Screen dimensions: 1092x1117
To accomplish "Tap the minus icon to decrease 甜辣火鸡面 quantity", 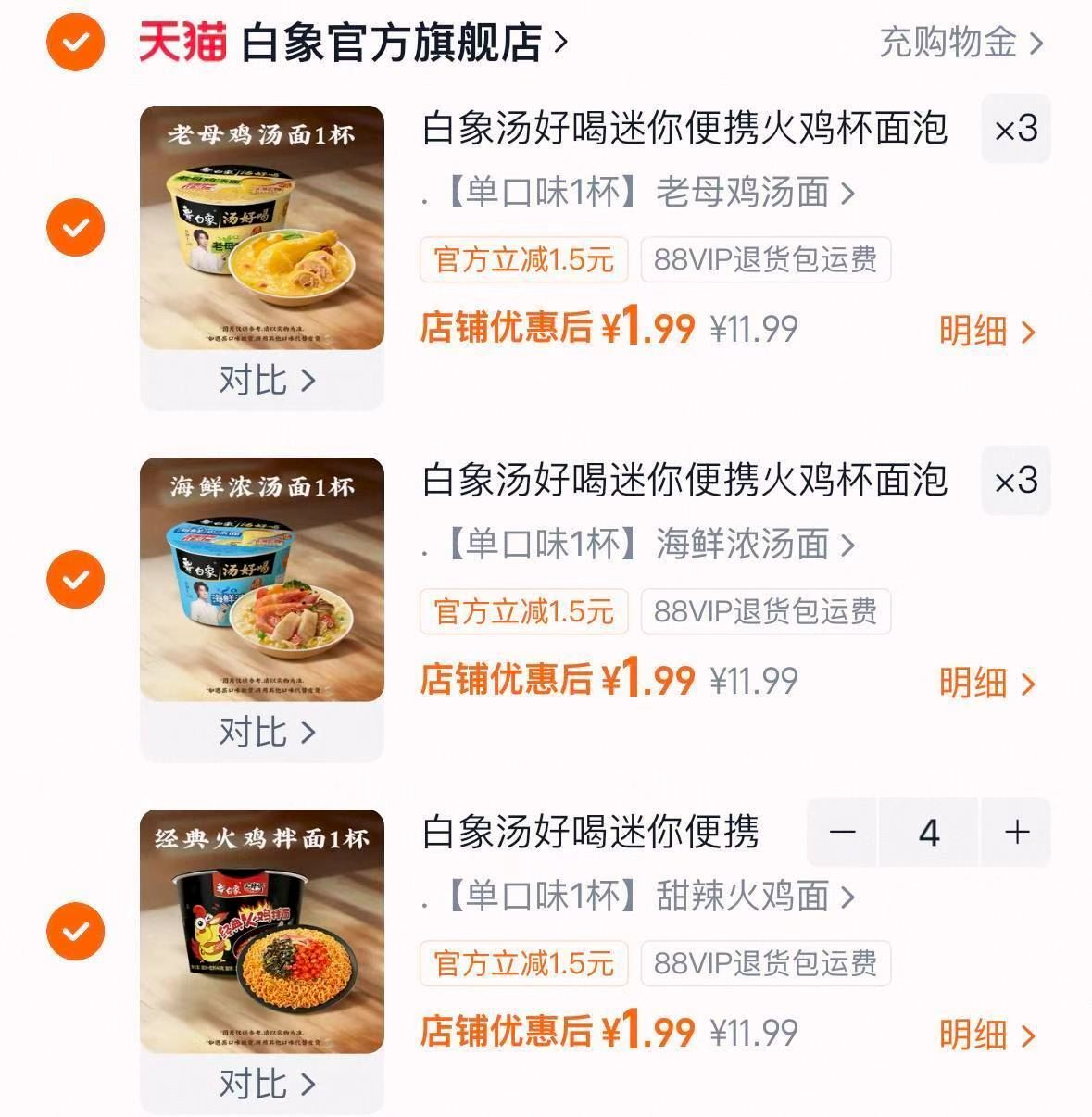I will pos(841,833).
